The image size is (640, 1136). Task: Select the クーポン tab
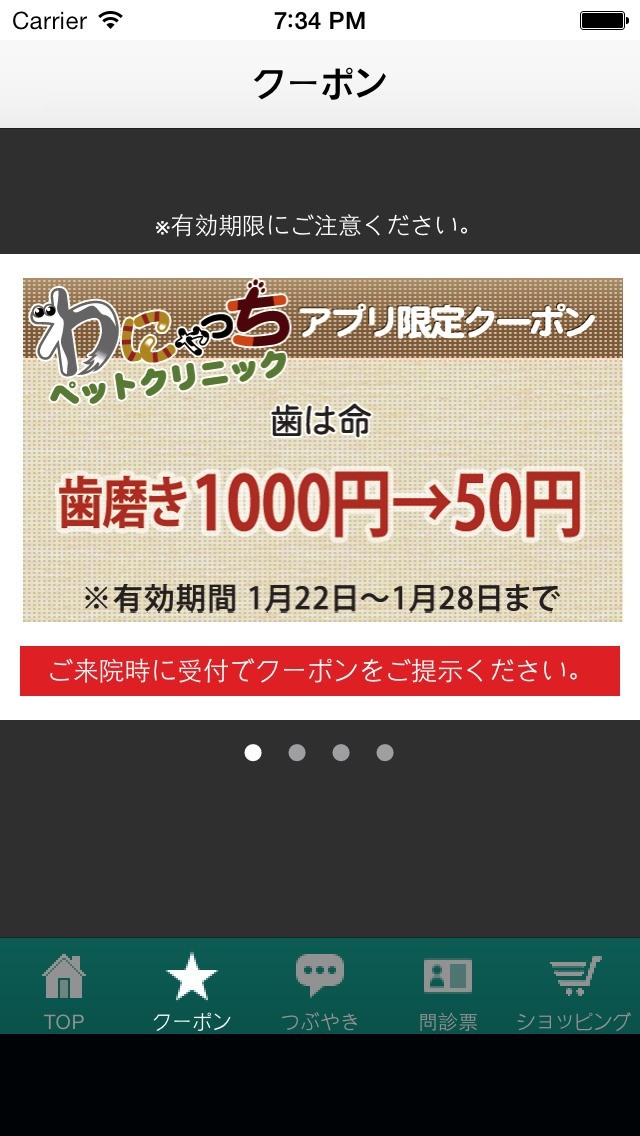[x=192, y=987]
